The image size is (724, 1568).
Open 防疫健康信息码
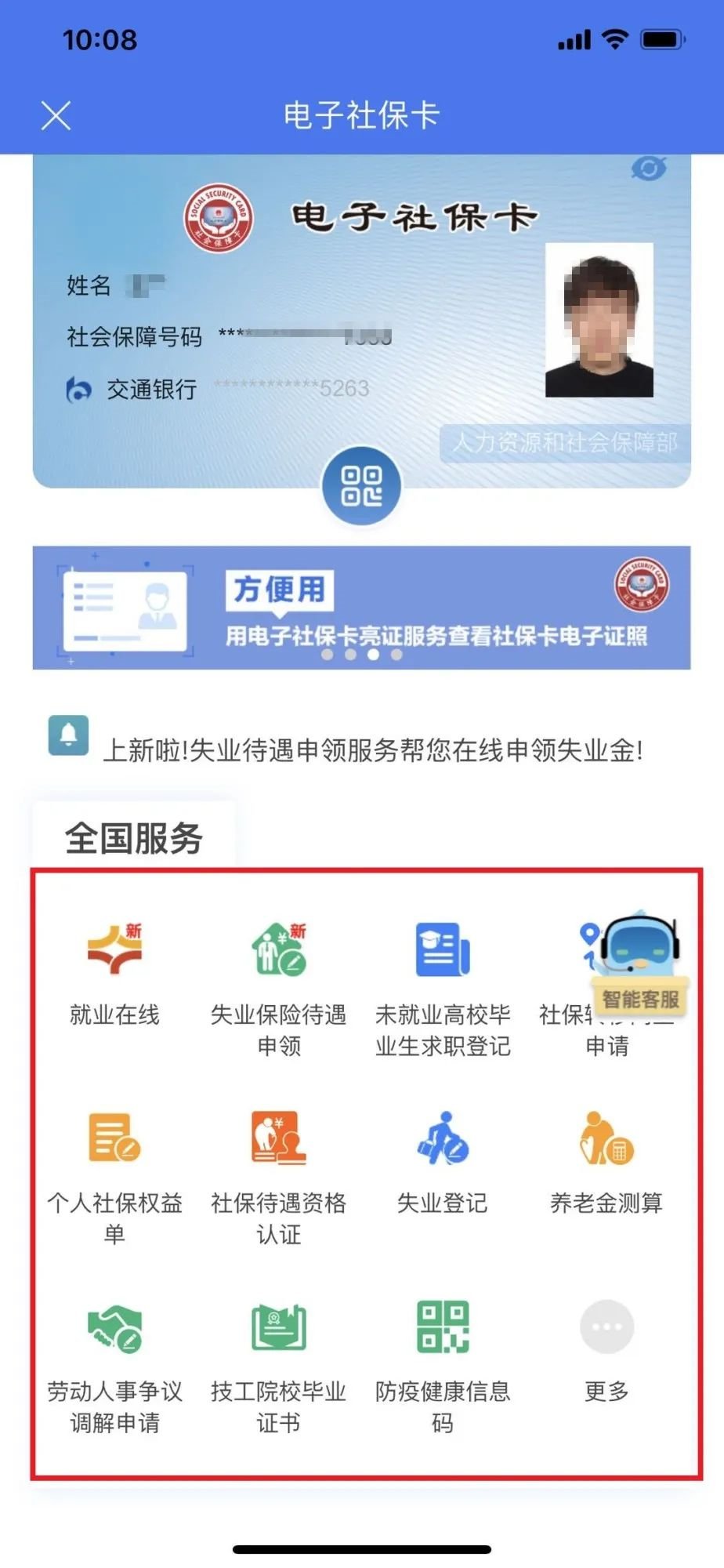[x=443, y=1366]
